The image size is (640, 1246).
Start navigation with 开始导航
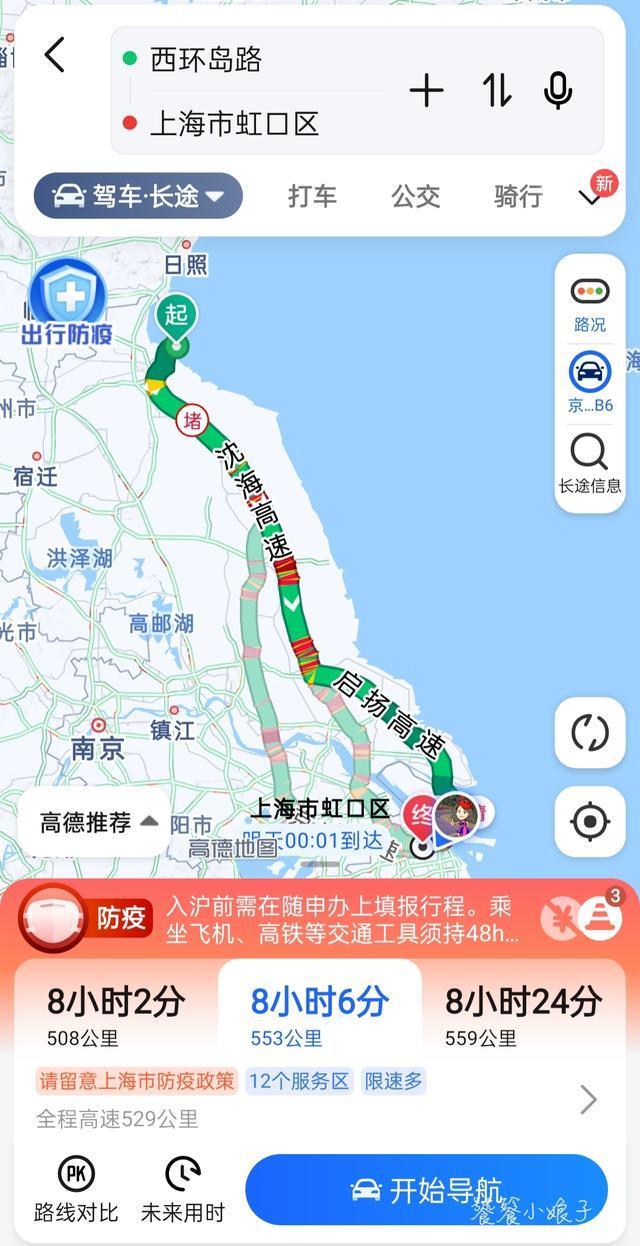coord(426,1190)
